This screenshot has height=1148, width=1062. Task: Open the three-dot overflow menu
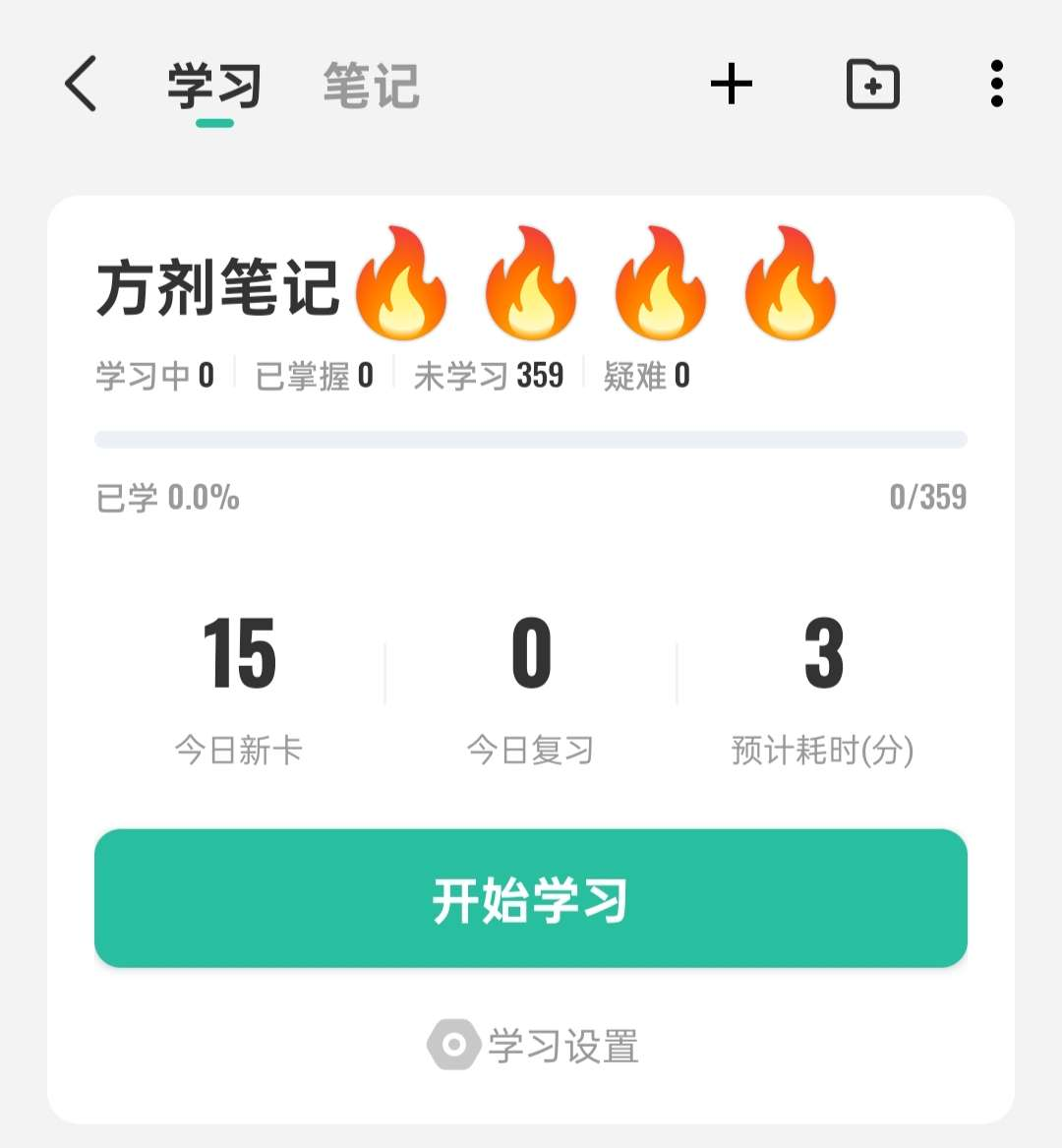click(x=996, y=84)
